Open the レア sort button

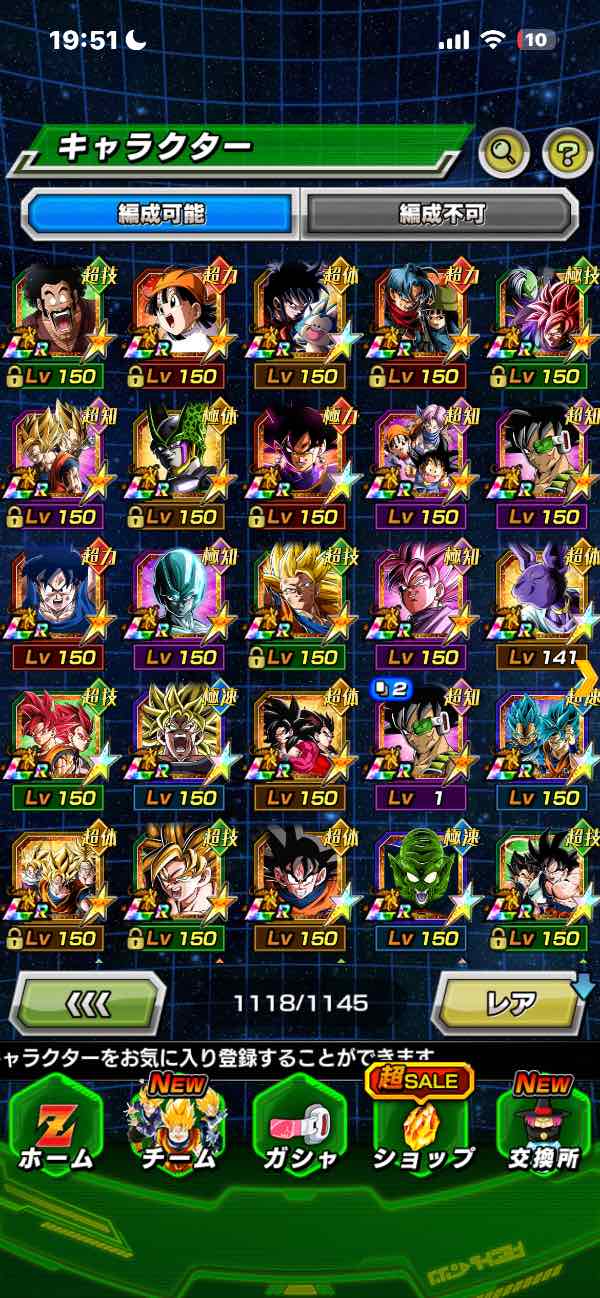[510, 1003]
